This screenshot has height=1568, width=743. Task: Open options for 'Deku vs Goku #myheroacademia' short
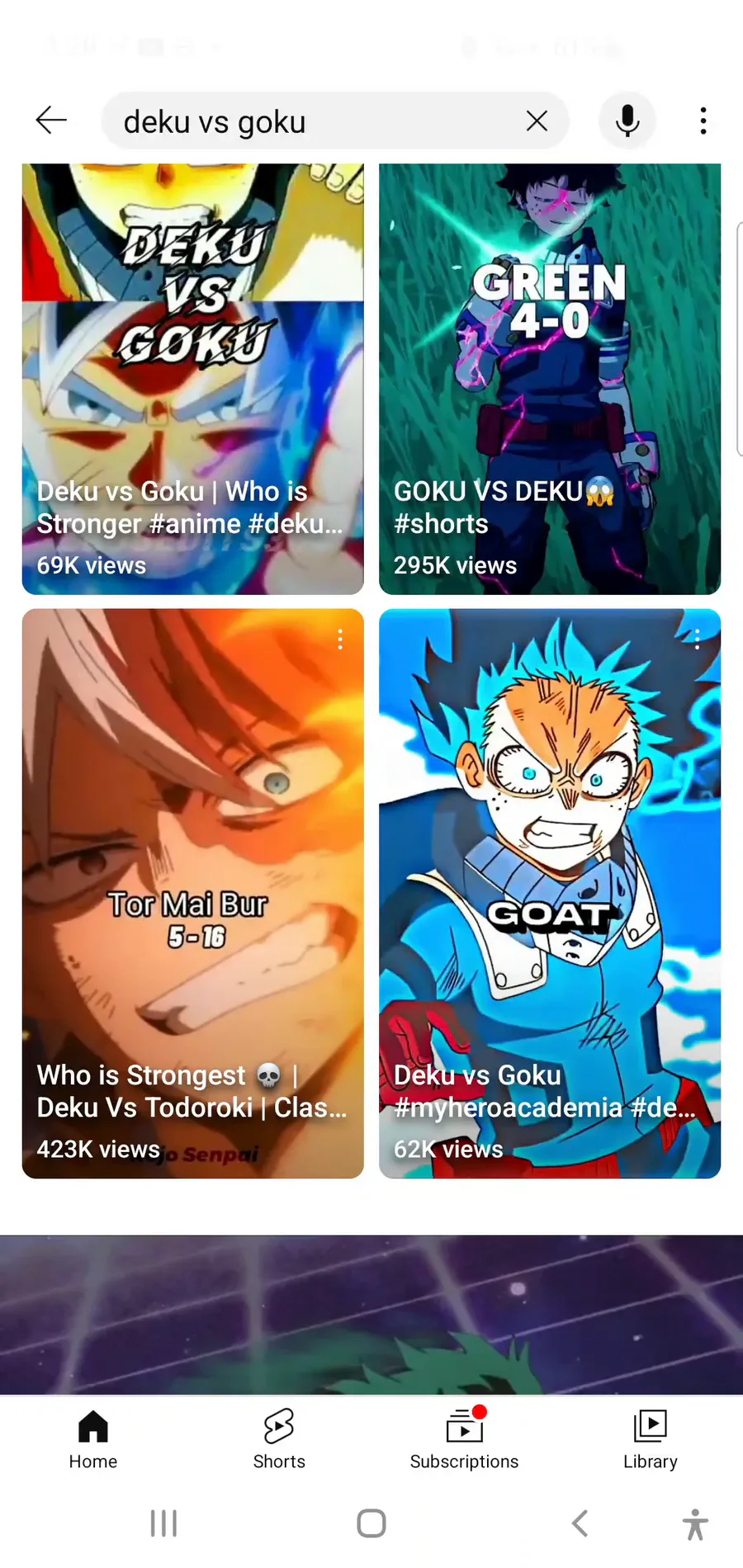[697, 640]
